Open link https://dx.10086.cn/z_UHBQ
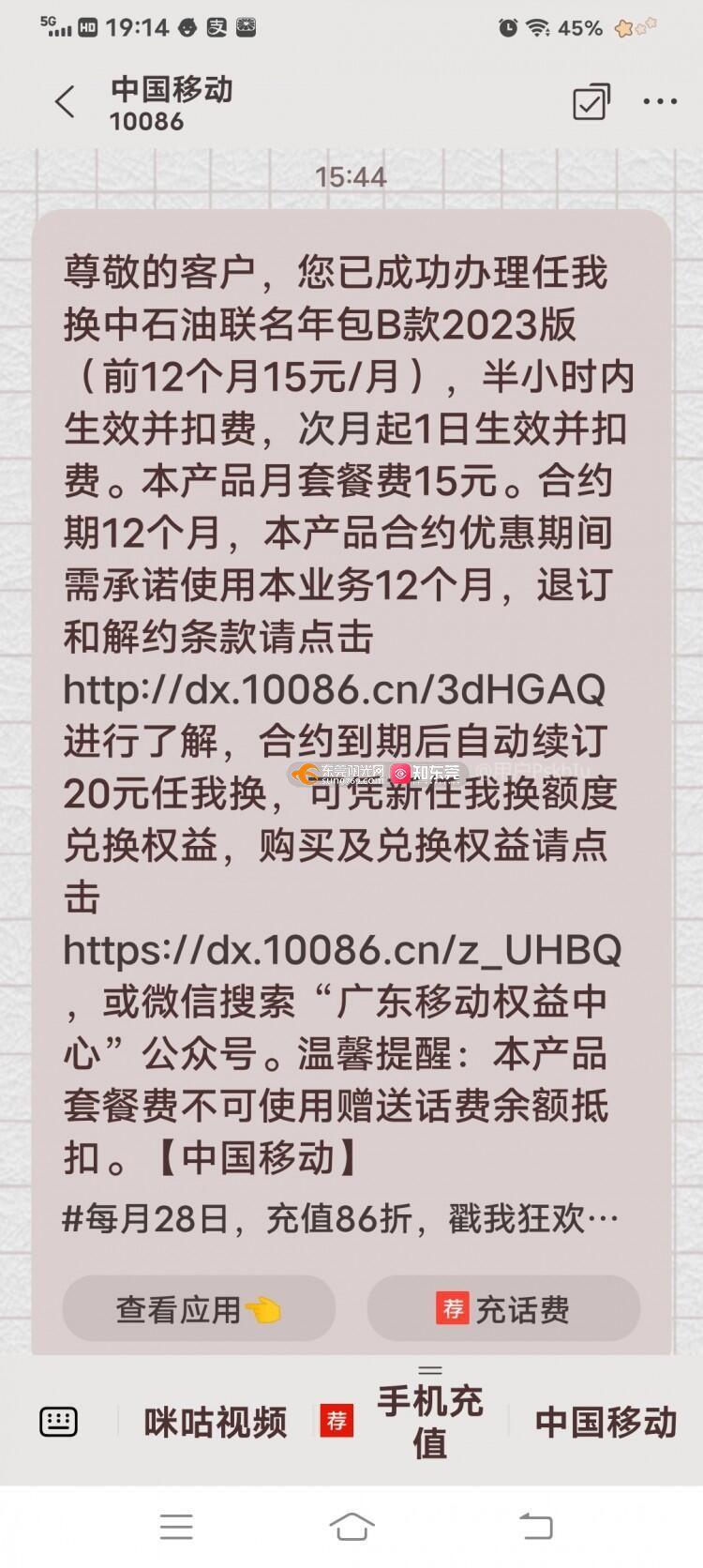 [x=342, y=950]
